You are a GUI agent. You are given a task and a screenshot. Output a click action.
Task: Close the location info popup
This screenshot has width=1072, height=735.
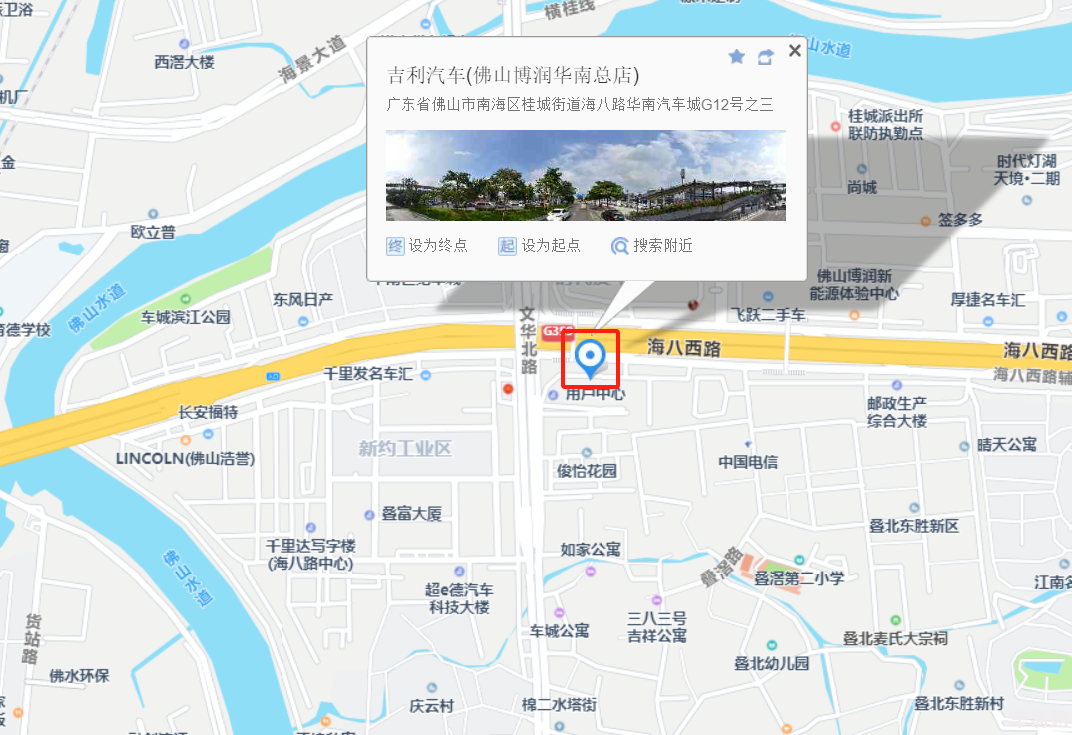click(795, 51)
